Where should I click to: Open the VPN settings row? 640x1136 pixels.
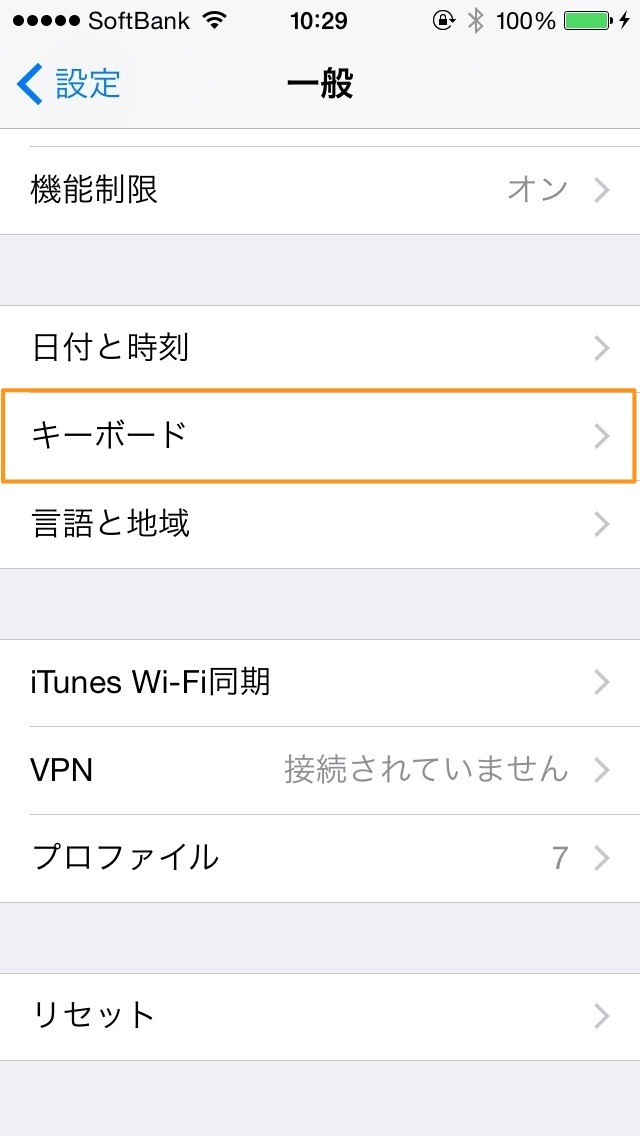tap(320, 770)
